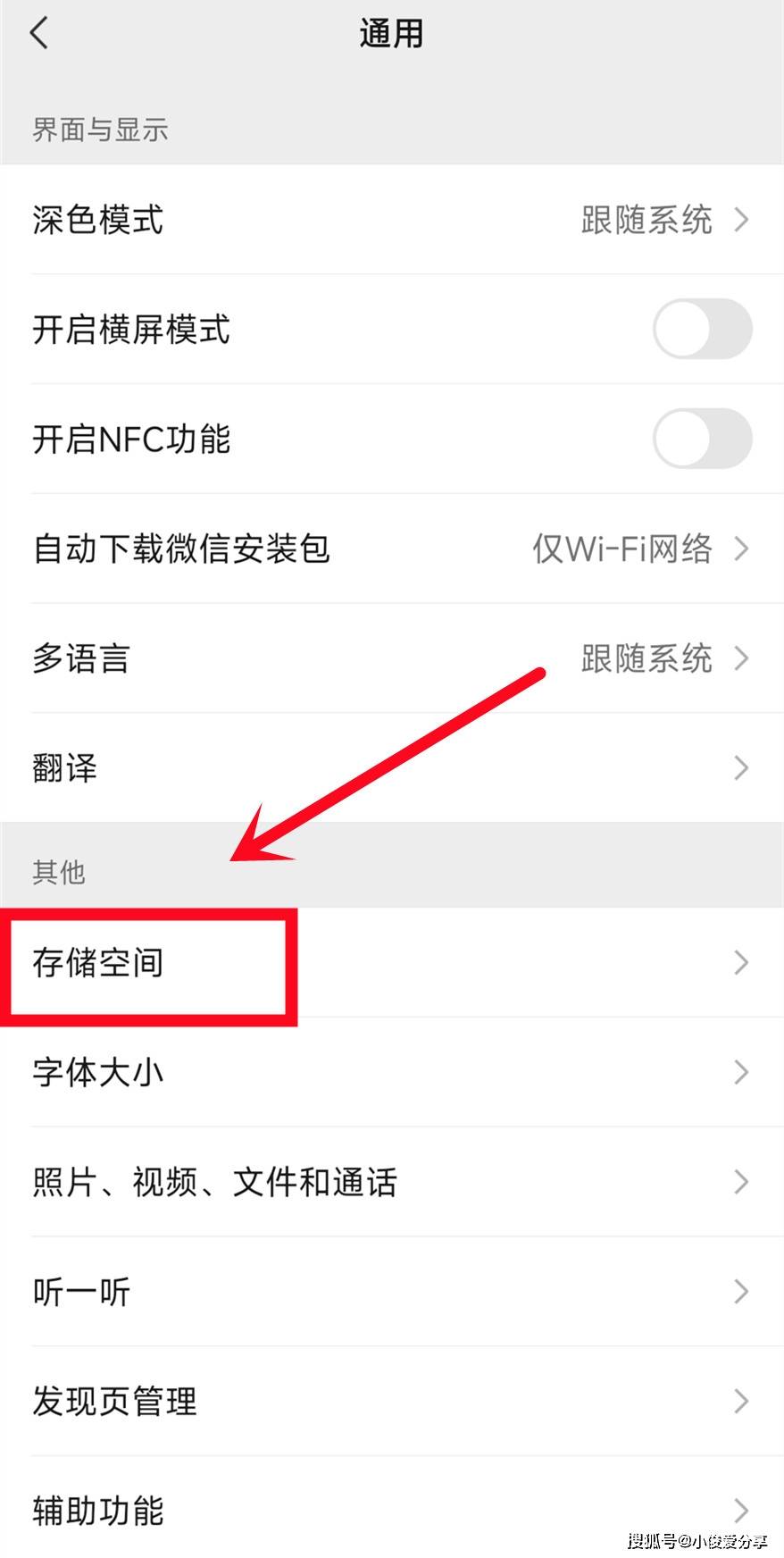The height and width of the screenshot is (1558, 784).
Task: Open the 深色模式 setting
Action: point(391,220)
